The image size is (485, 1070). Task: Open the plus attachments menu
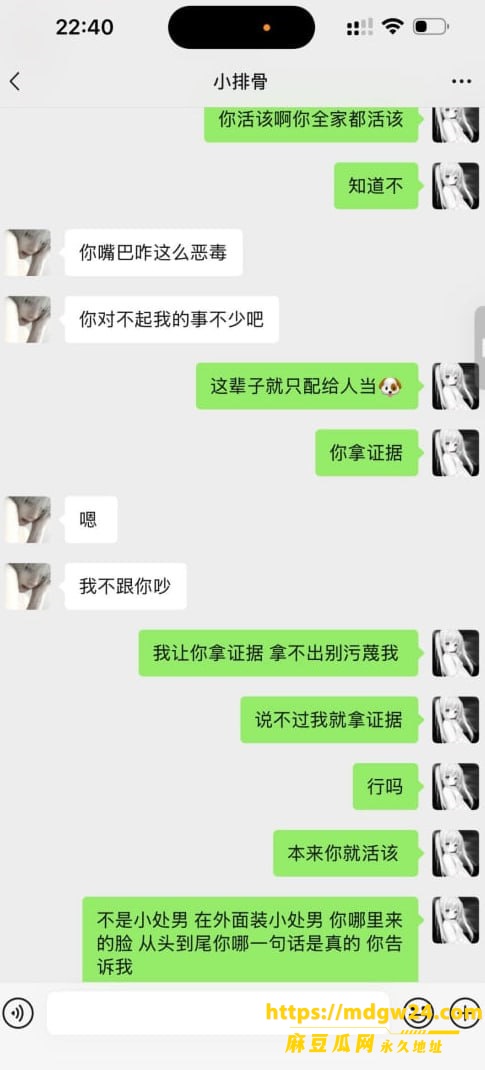point(465,1013)
